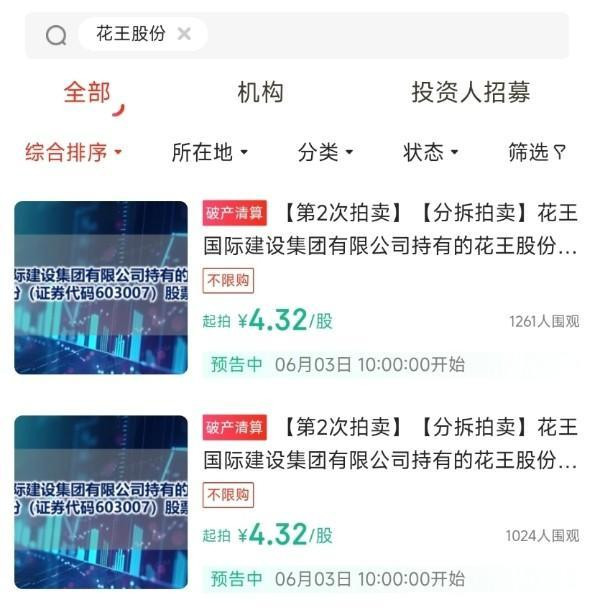Switch to the 机构 tab
Screen dimensions: 600x610
pos(260,93)
